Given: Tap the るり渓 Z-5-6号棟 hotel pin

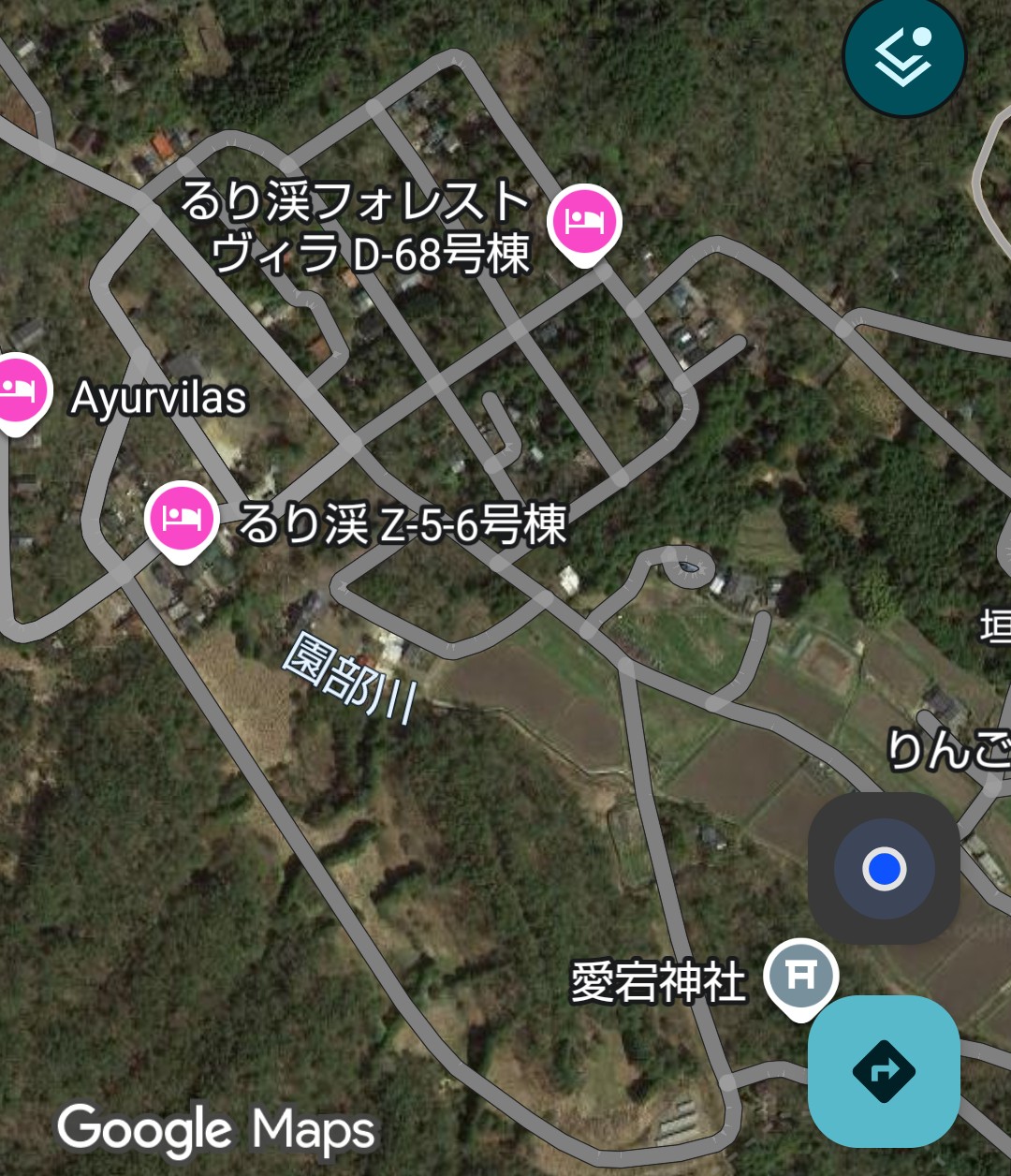Looking at the screenshot, I should point(182,519).
